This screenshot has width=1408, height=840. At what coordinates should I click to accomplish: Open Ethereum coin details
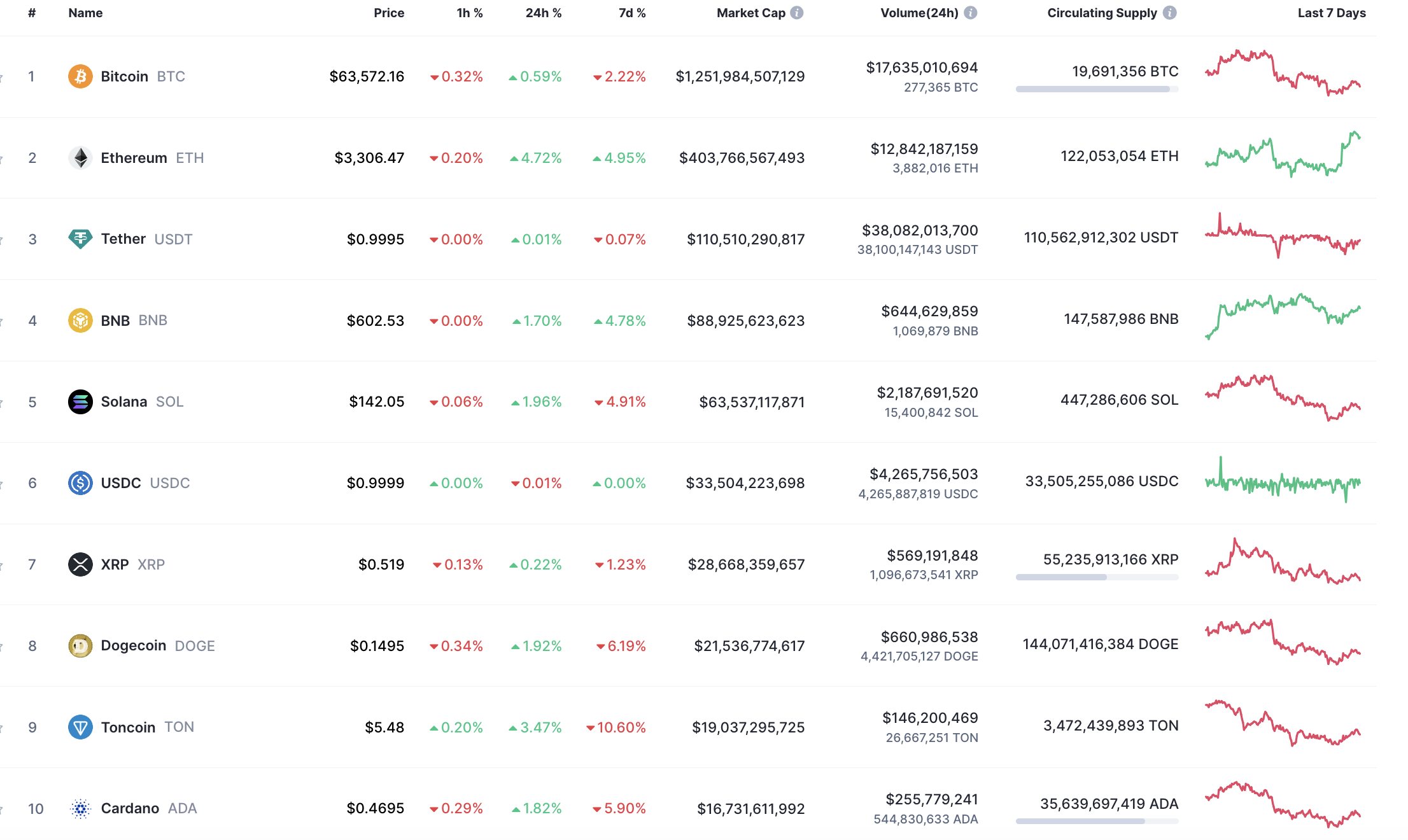click(134, 158)
